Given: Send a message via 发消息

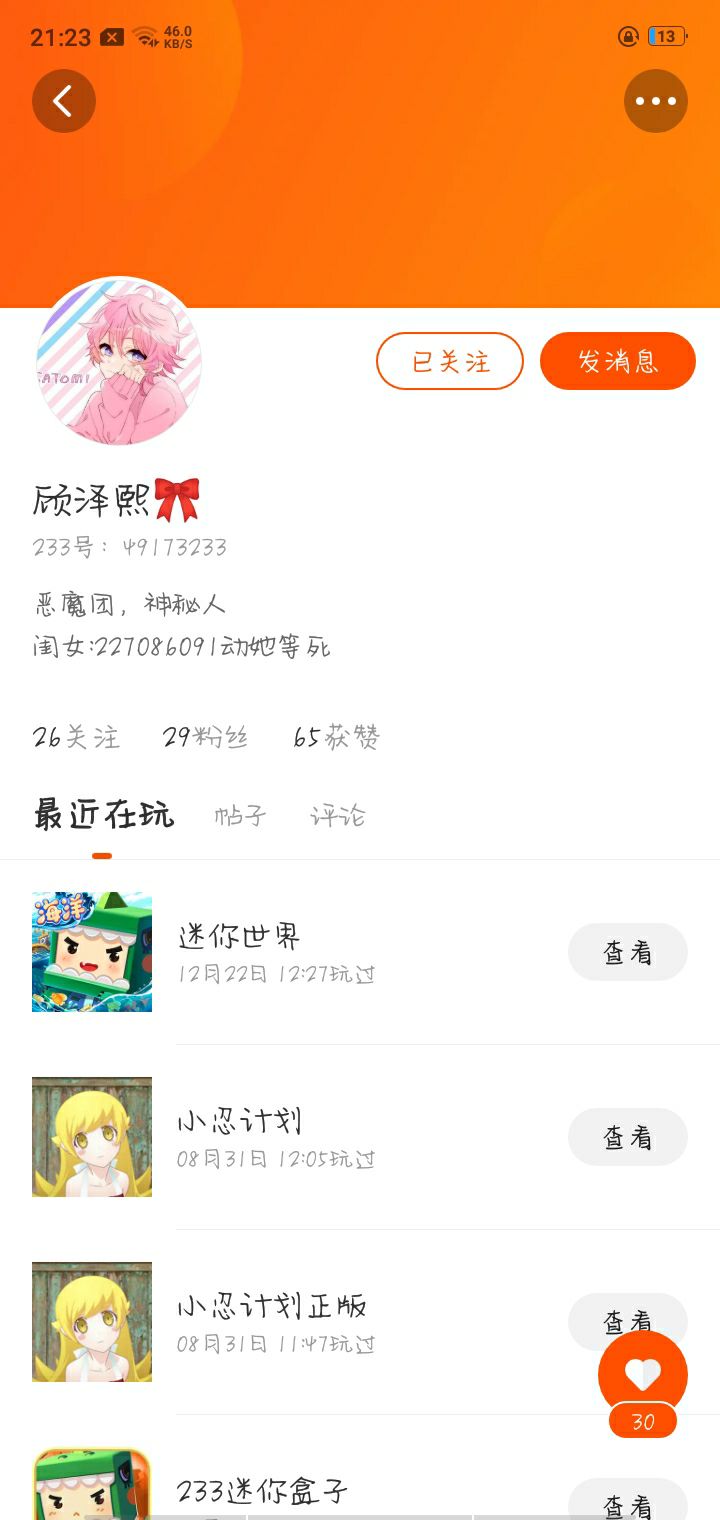Looking at the screenshot, I should pyautogui.click(x=618, y=361).
